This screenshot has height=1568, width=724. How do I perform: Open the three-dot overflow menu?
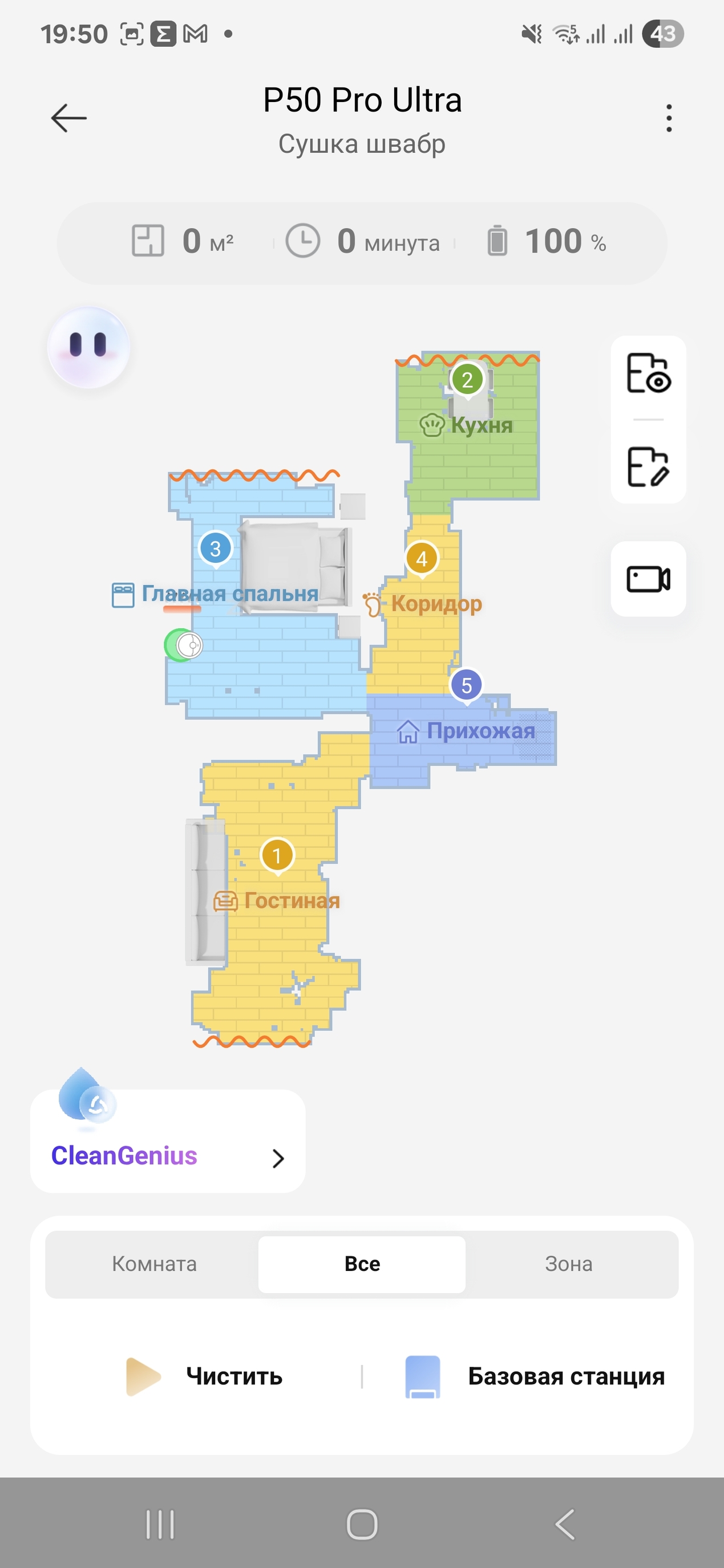click(669, 118)
